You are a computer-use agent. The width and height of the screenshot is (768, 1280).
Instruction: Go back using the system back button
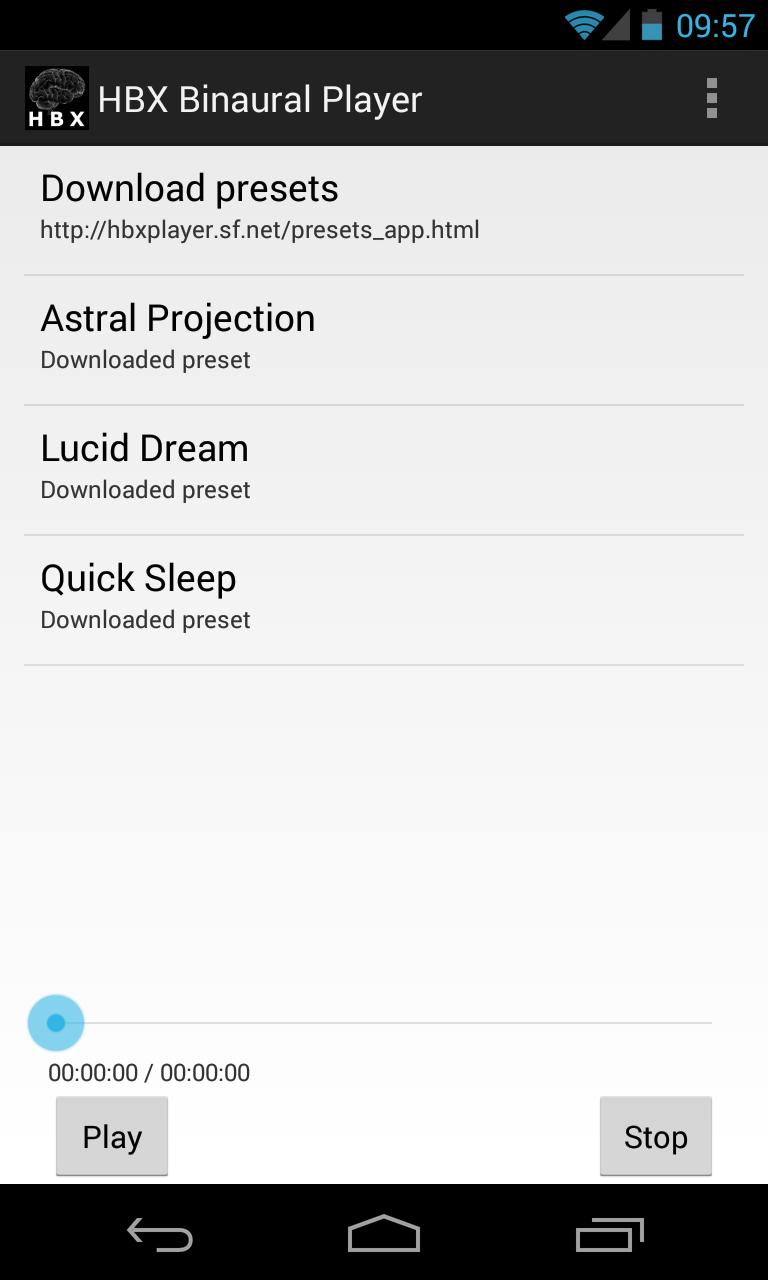pyautogui.click(x=160, y=1235)
